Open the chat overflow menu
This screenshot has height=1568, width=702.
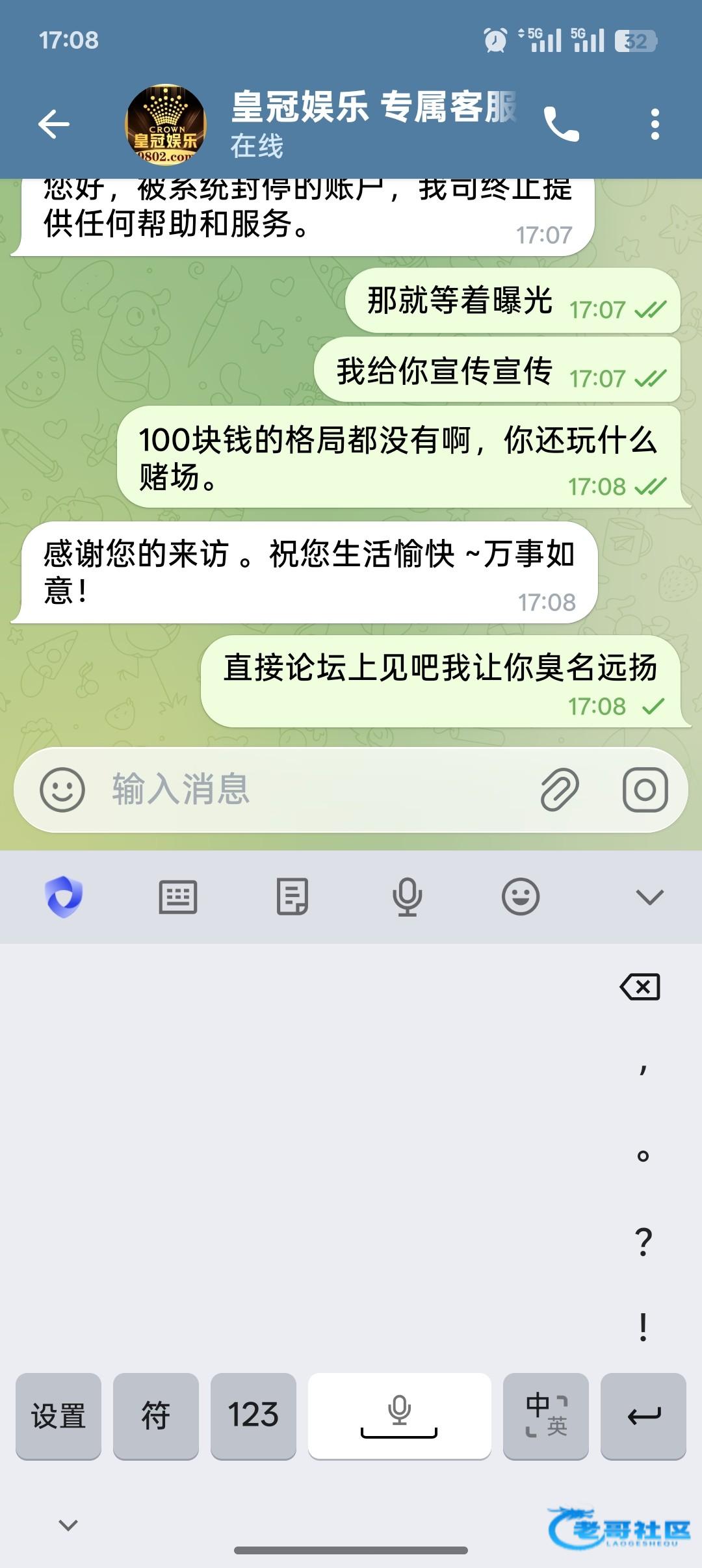coord(655,124)
